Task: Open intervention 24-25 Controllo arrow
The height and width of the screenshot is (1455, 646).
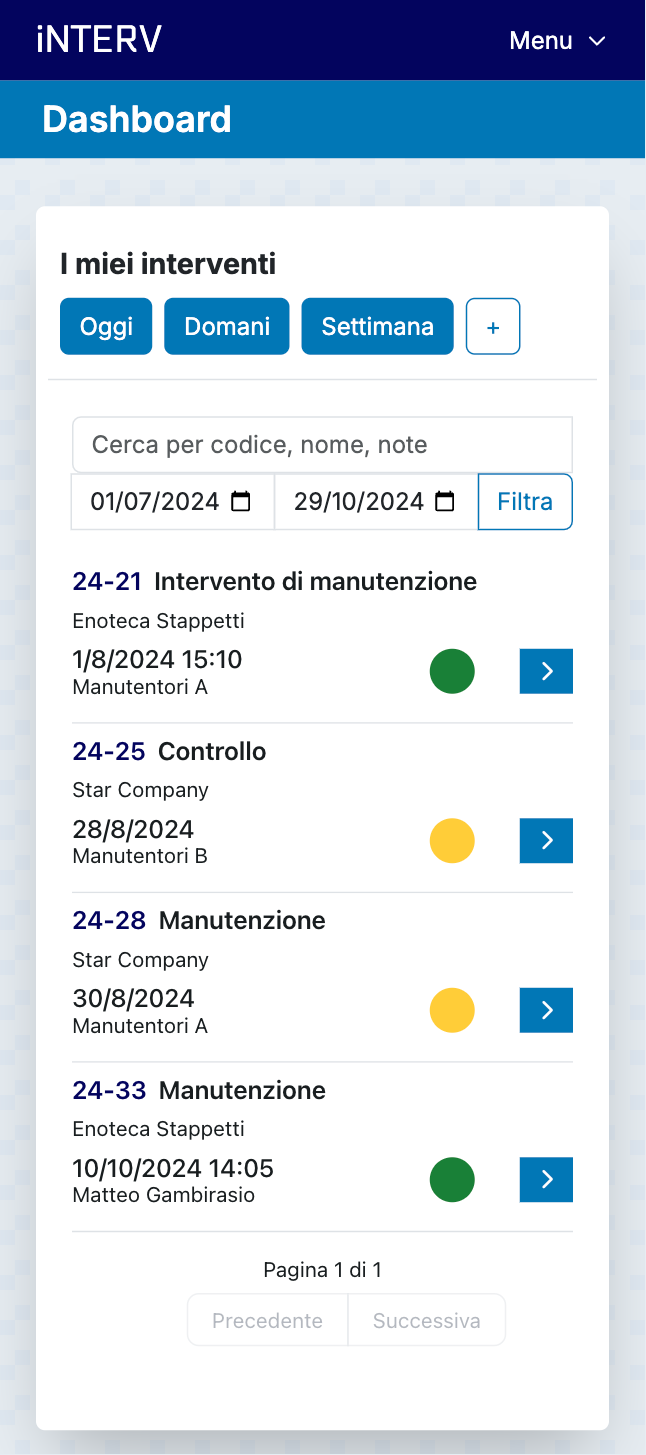Action: (x=546, y=841)
